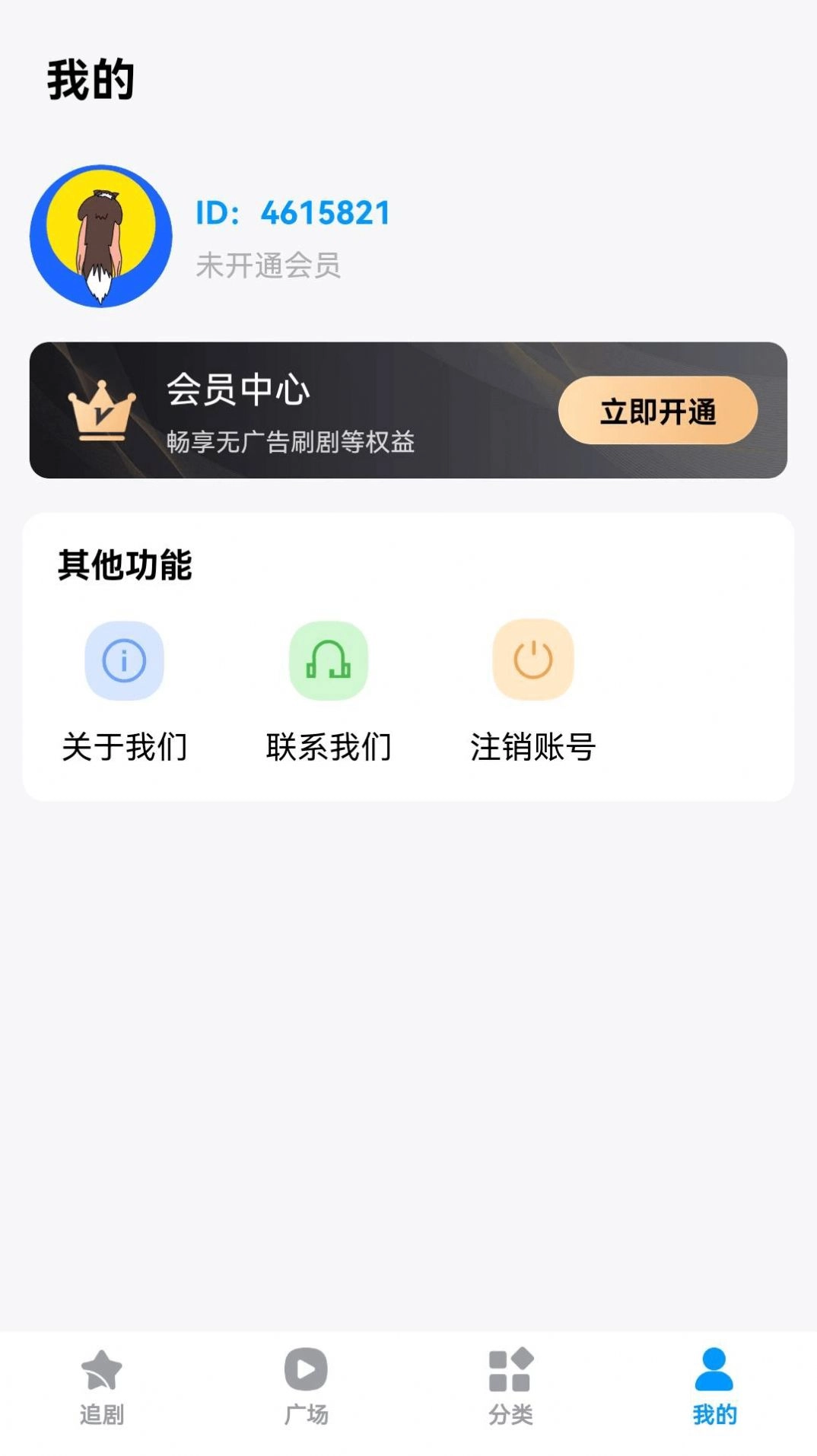Click the 立即开通 activate button

point(657,411)
